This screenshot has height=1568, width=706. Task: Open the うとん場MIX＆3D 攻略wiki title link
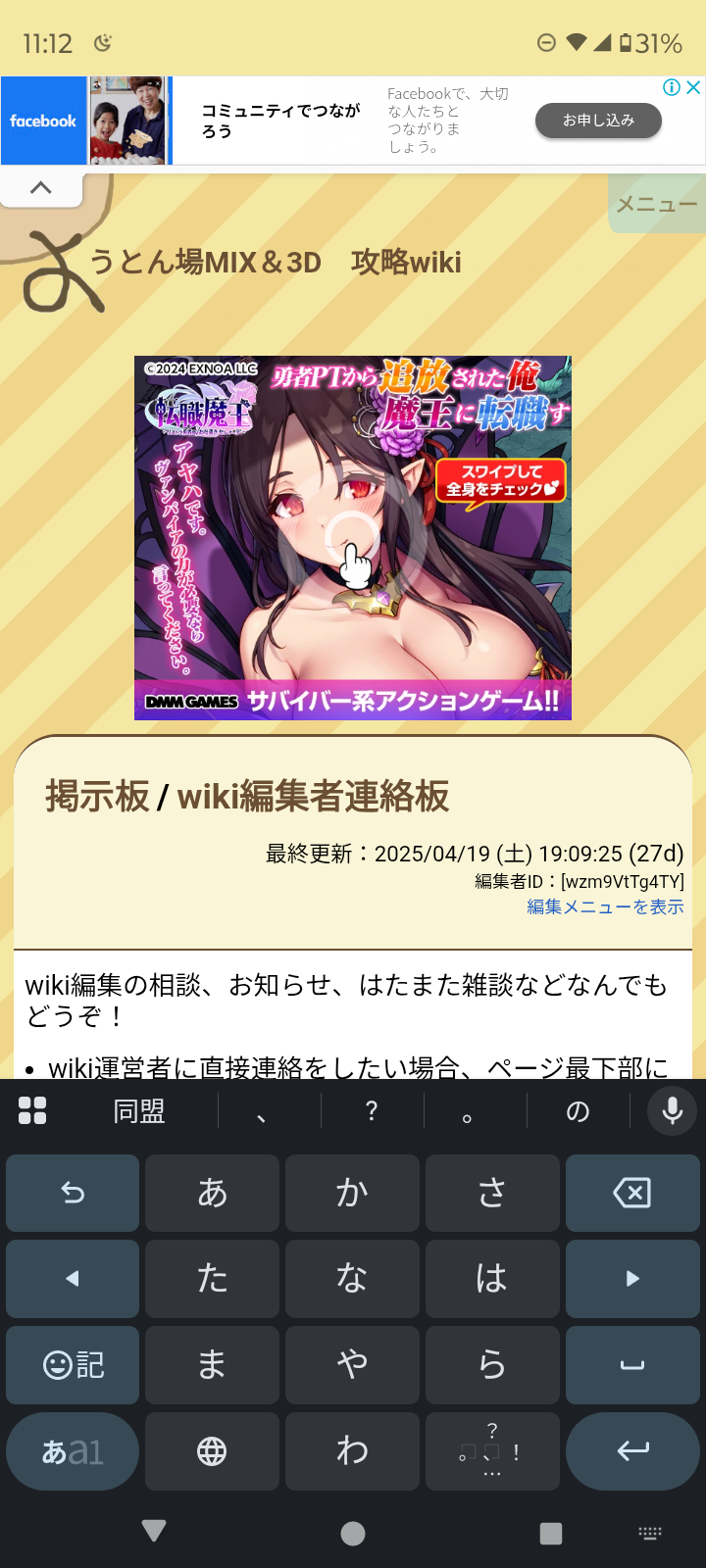click(x=275, y=263)
